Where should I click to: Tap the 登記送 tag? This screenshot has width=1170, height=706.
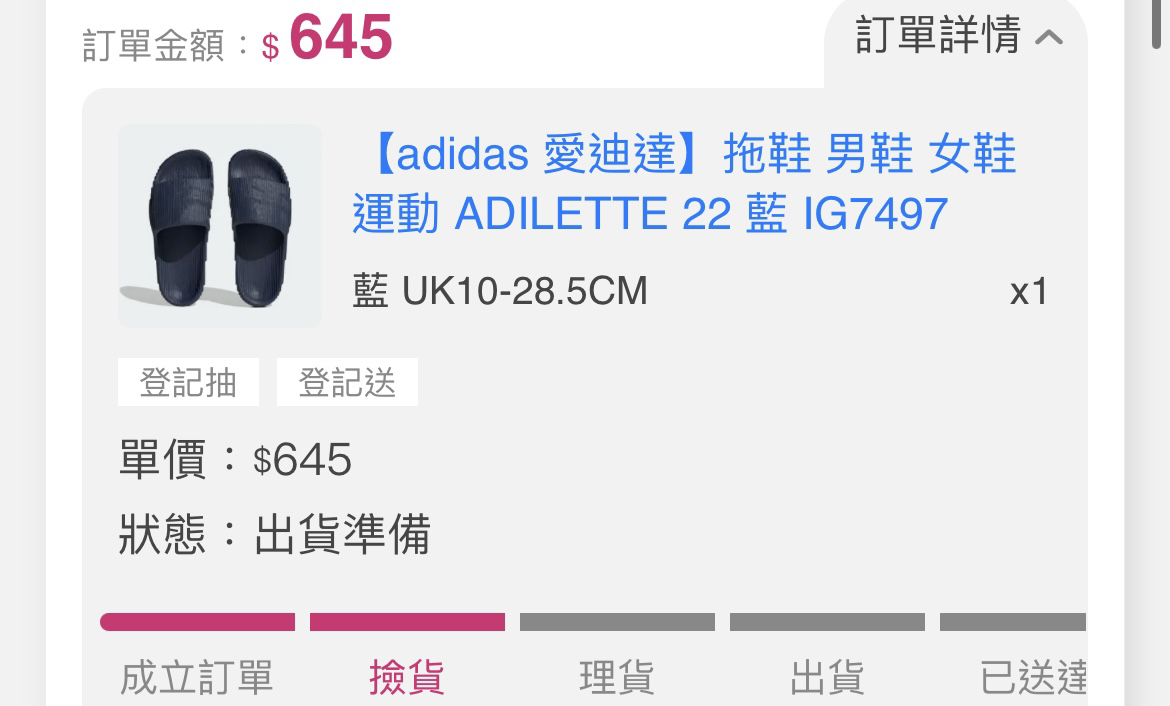(347, 383)
